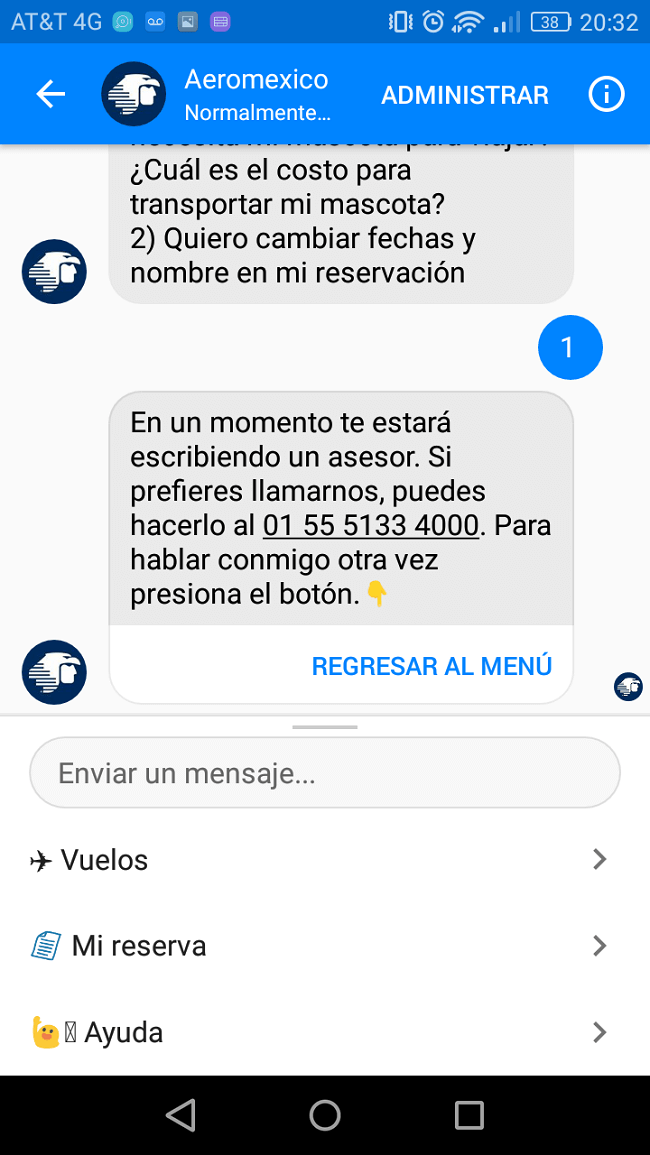This screenshot has width=650, height=1155.
Task: Tap the system home button
Action: point(325,1115)
